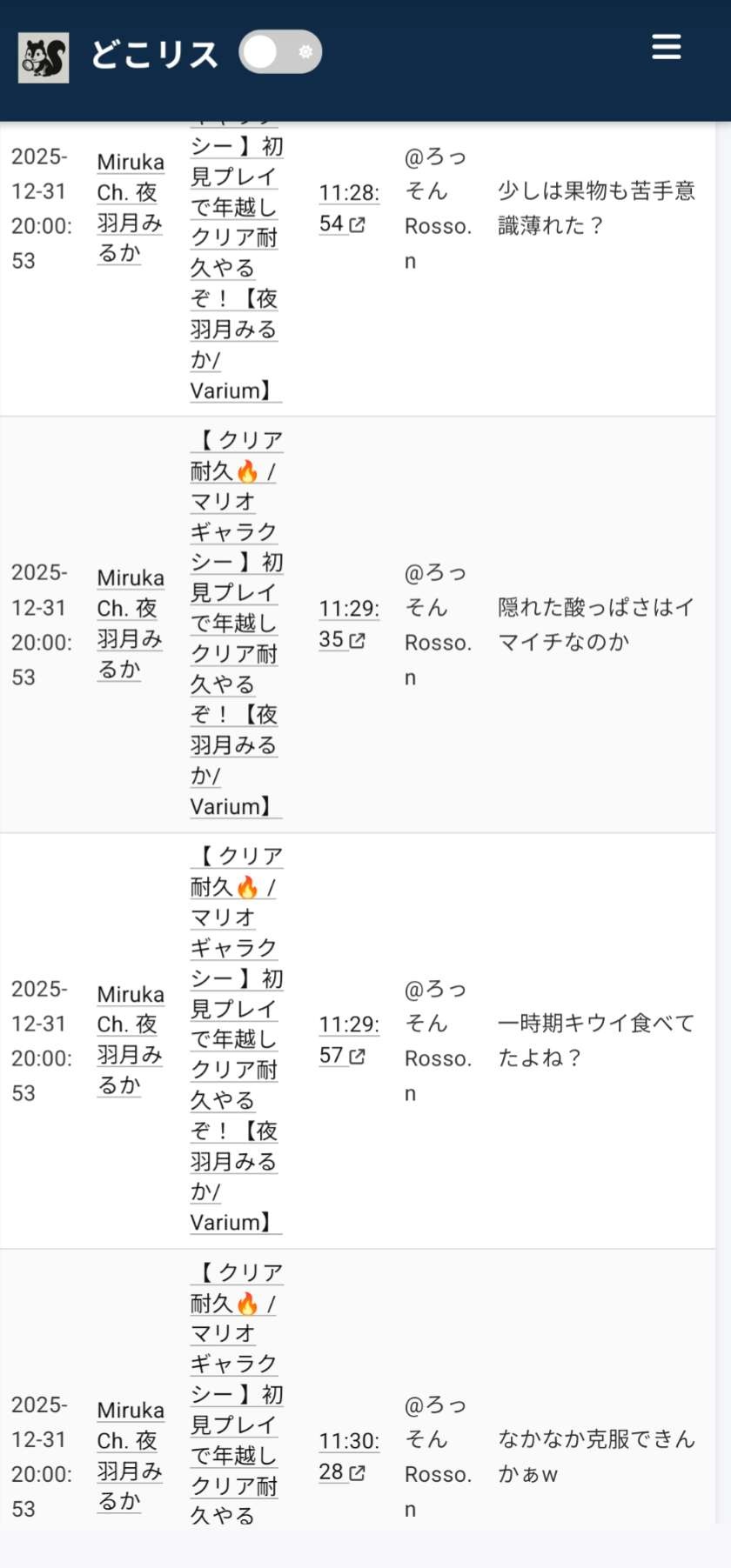Jump to the 11:29:35 timestamp
This screenshot has width=731, height=1568.
click(347, 624)
